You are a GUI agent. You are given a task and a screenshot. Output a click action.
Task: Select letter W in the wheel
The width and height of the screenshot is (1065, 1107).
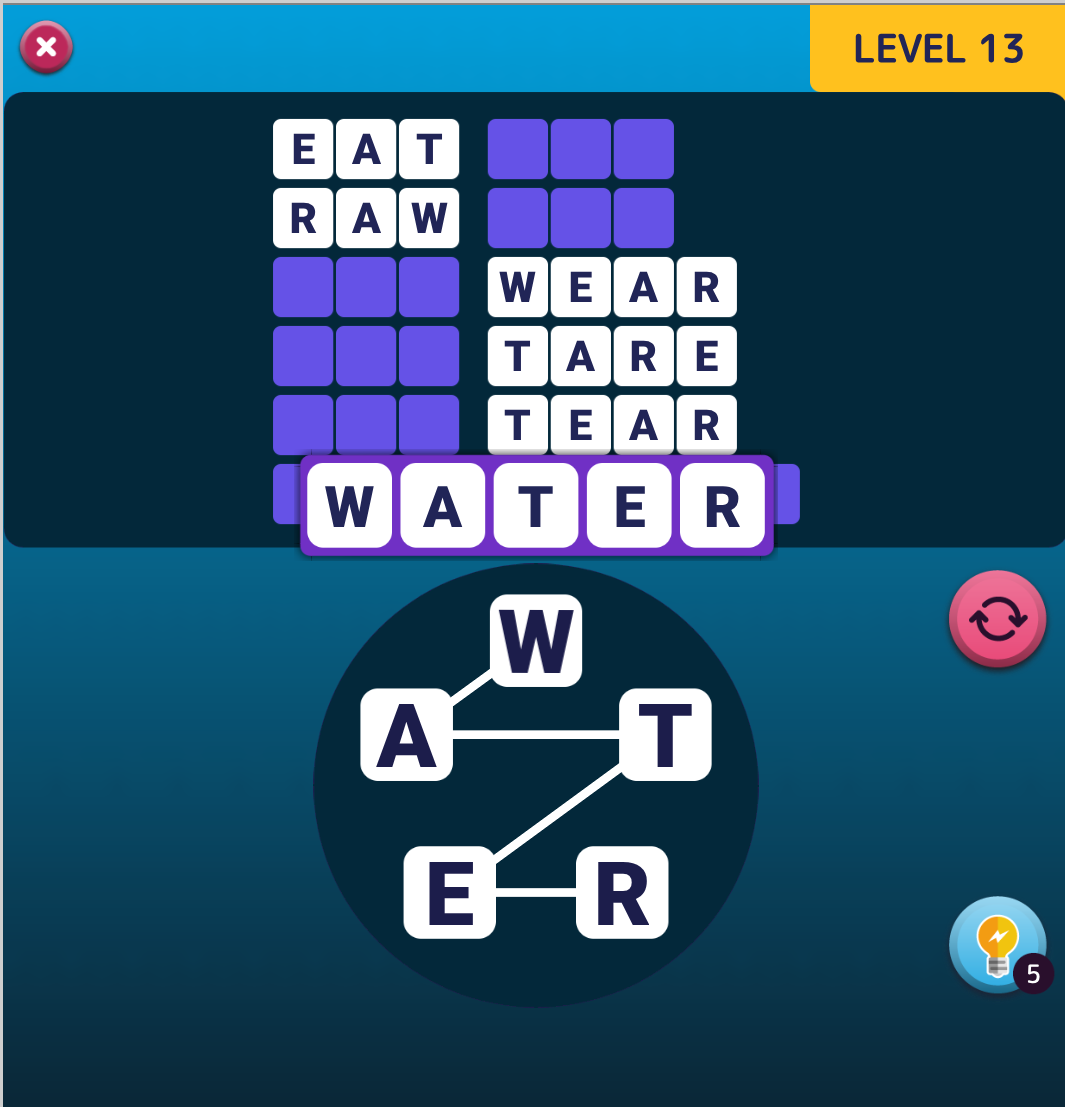[x=536, y=641]
